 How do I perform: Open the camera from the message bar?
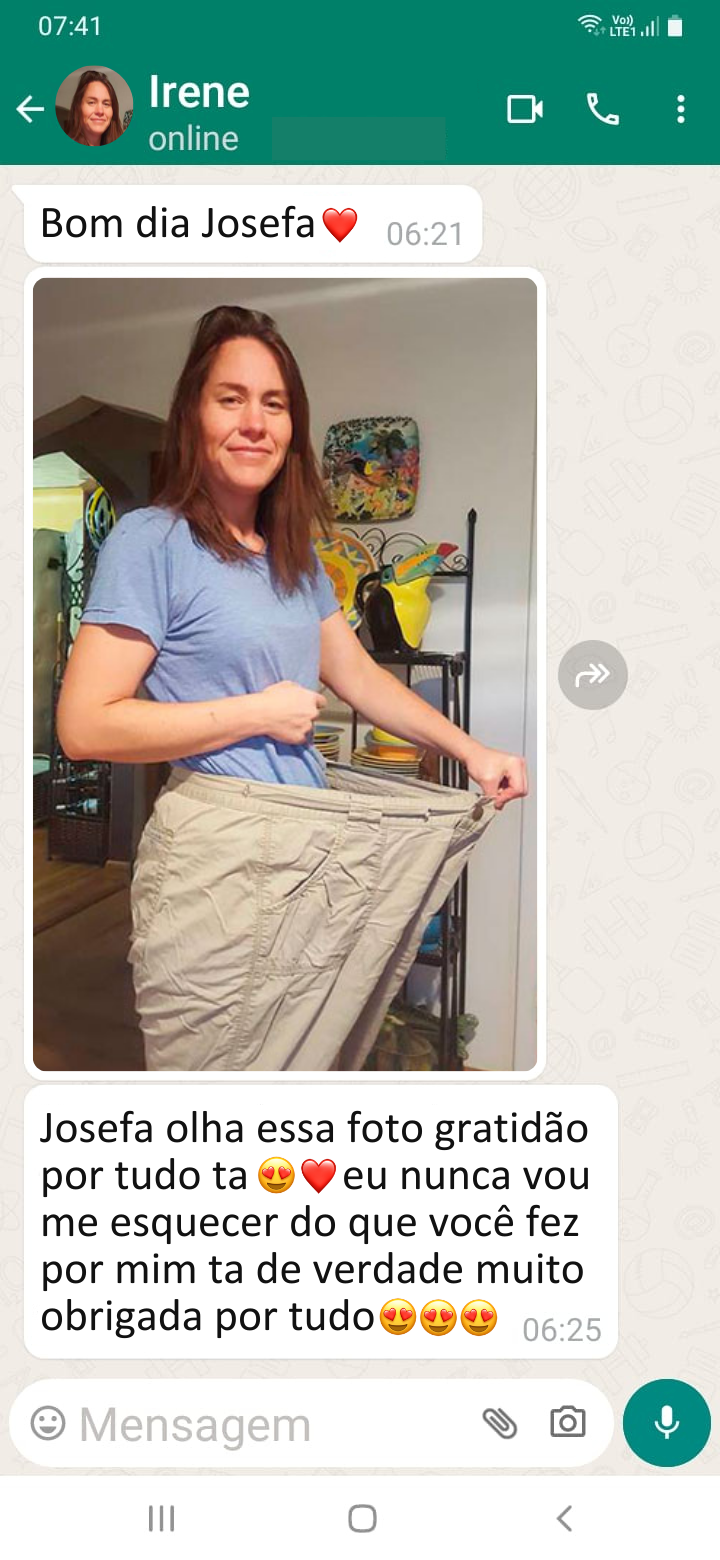(568, 1423)
